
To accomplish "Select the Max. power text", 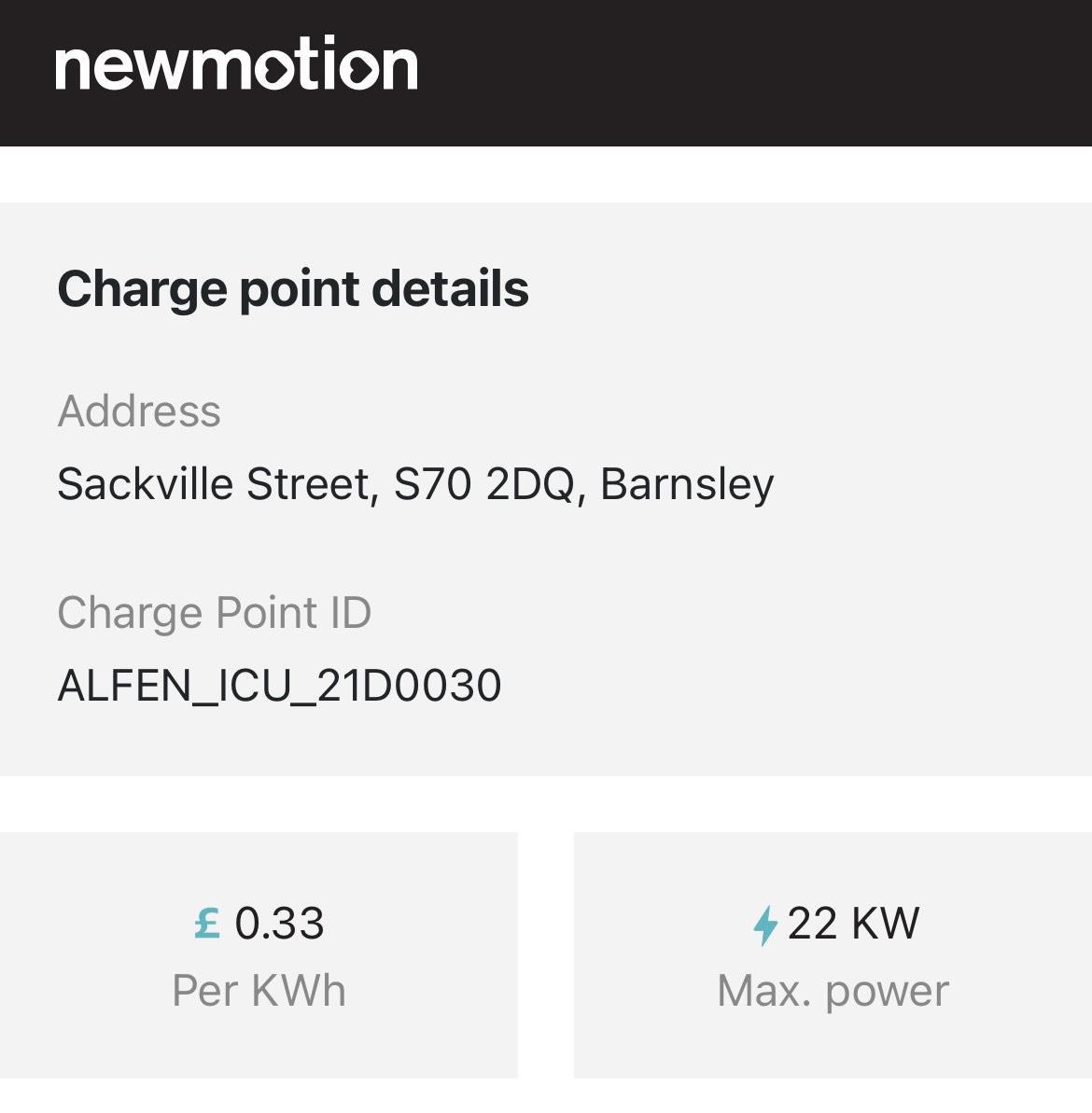I will point(833,992).
